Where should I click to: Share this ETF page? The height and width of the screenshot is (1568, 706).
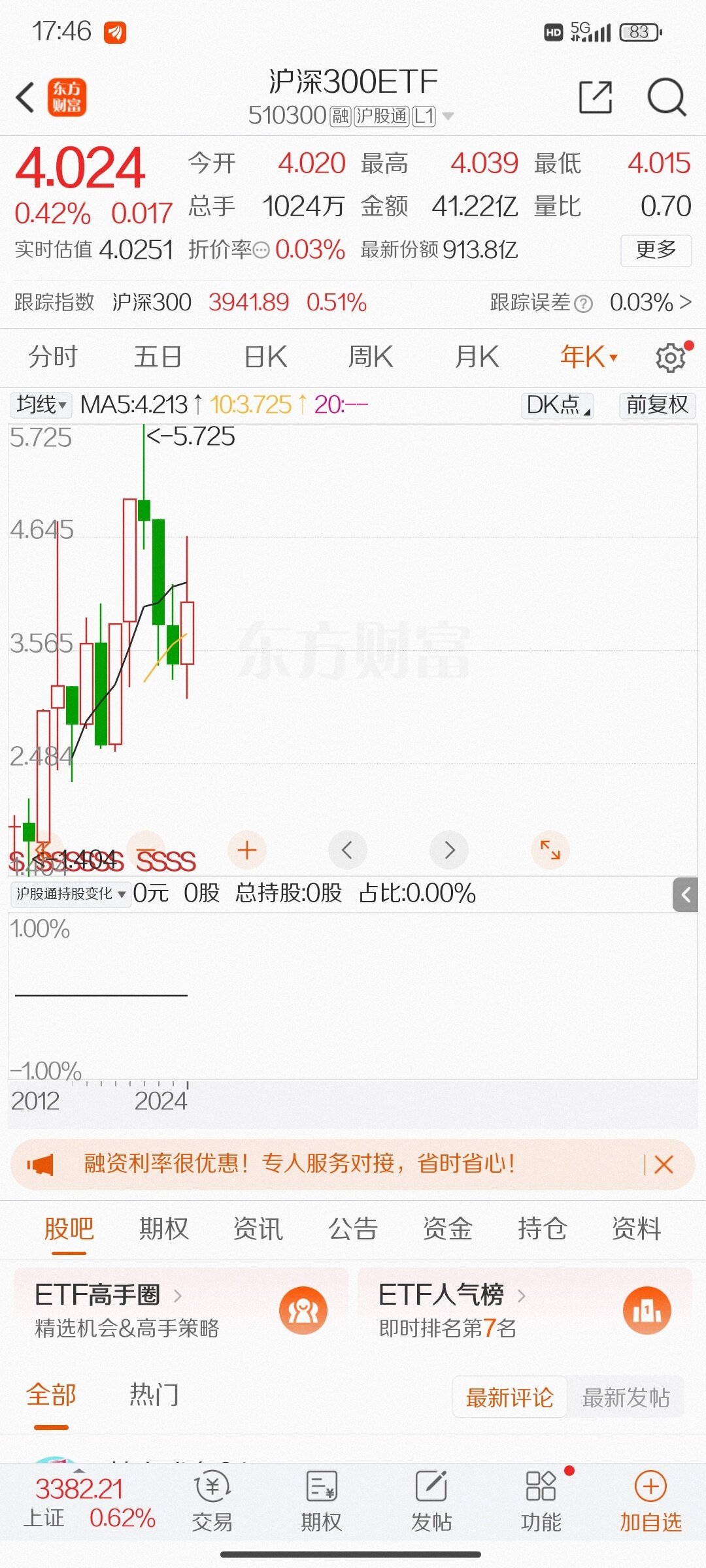(596, 98)
